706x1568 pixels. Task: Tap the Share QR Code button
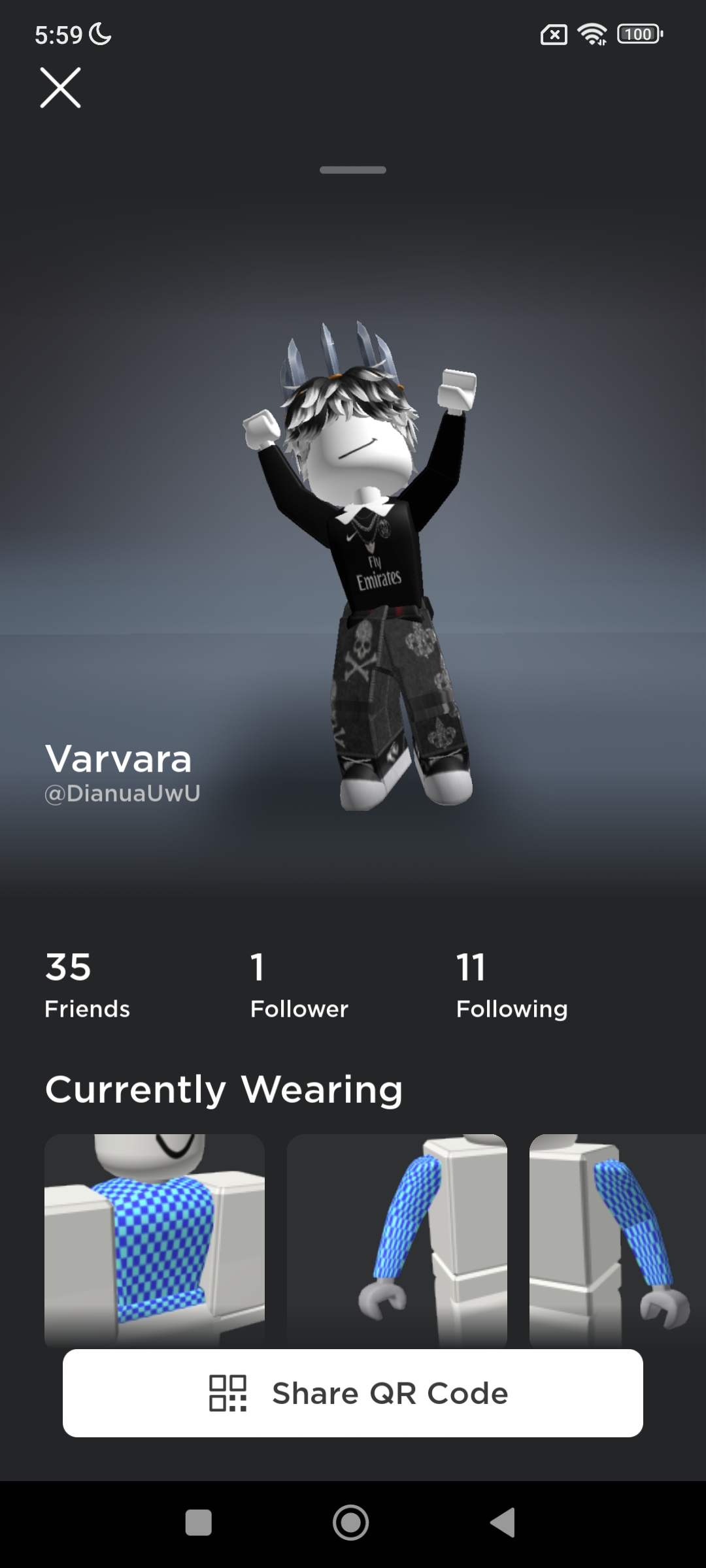[x=353, y=1393]
